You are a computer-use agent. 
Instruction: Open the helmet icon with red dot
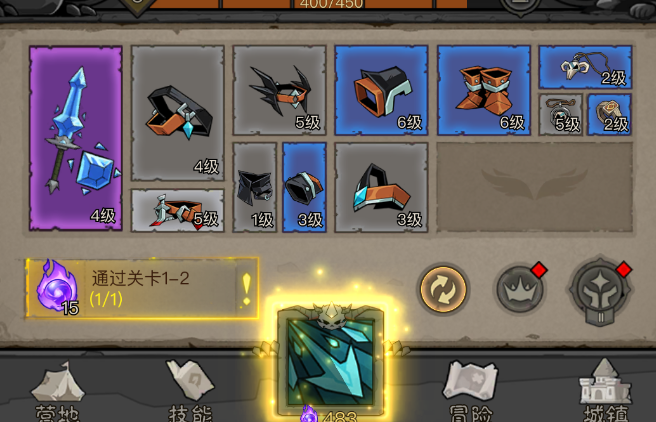point(599,291)
